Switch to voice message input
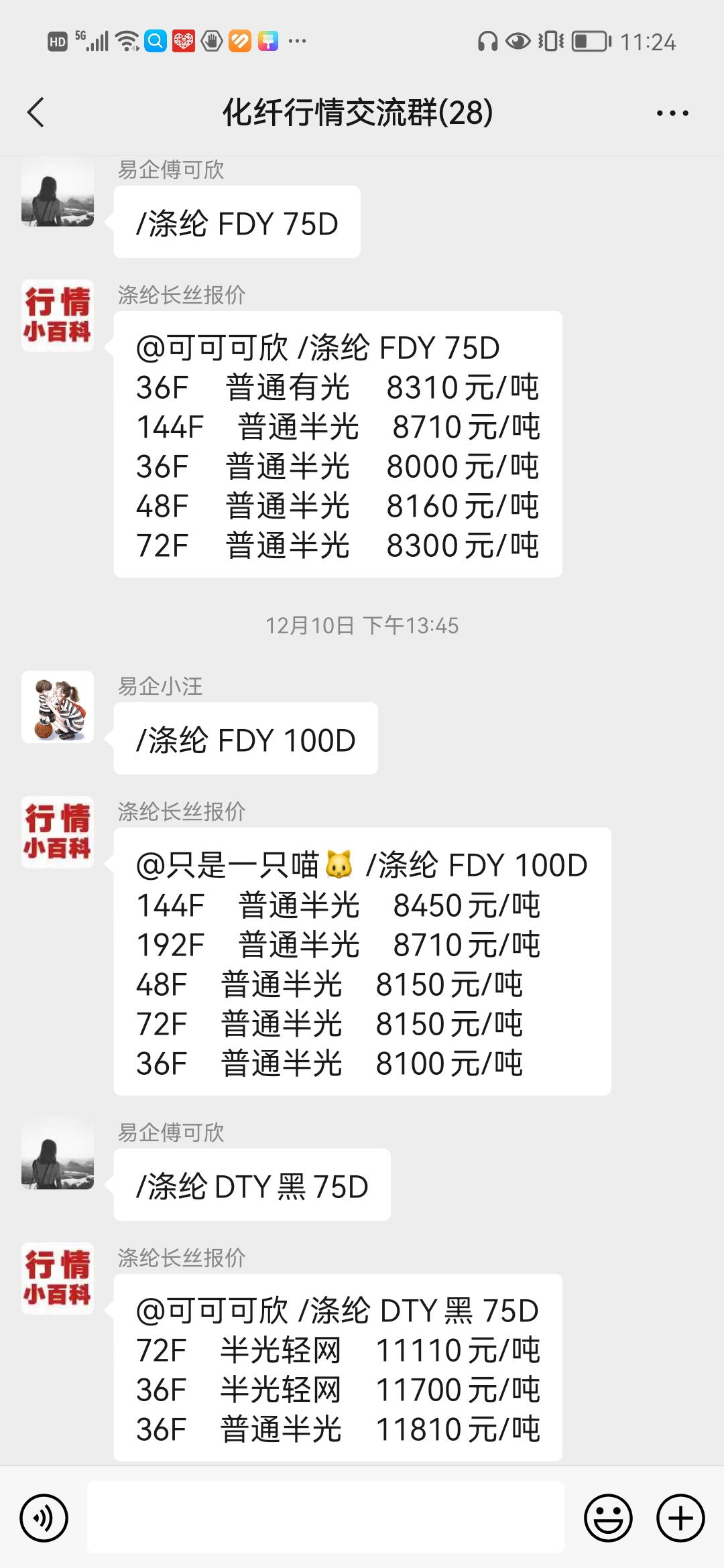 [x=44, y=1518]
